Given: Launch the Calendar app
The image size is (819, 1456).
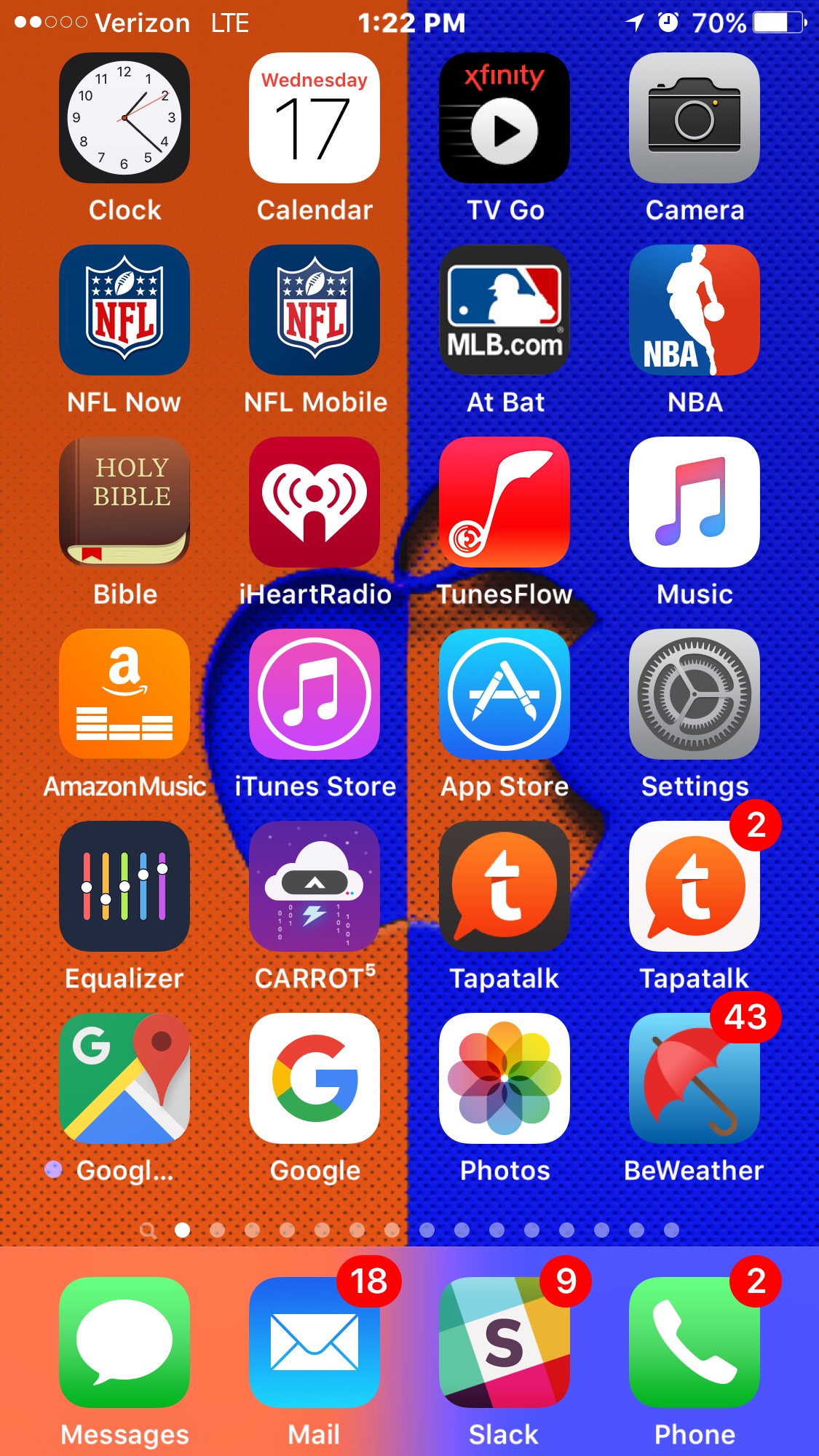Looking at the screenshot, I should (x=314, y=118).
